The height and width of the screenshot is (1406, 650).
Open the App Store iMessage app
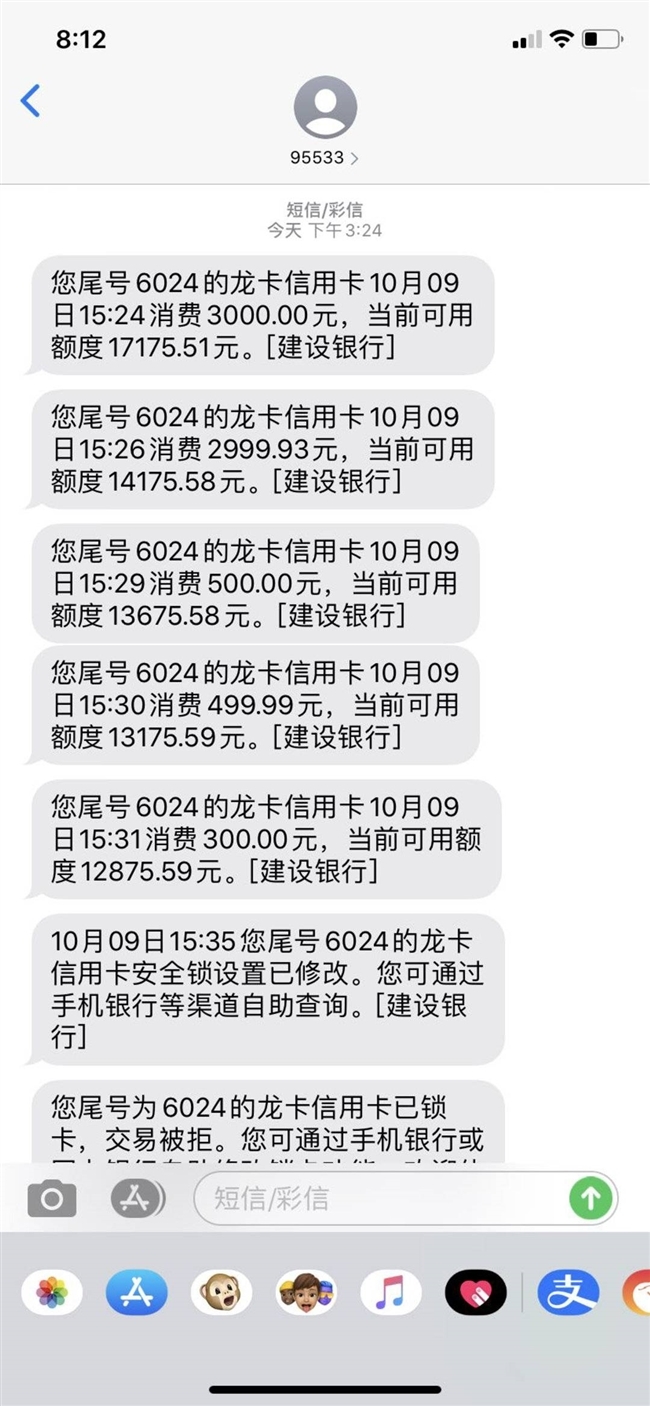coord(136,1293)
